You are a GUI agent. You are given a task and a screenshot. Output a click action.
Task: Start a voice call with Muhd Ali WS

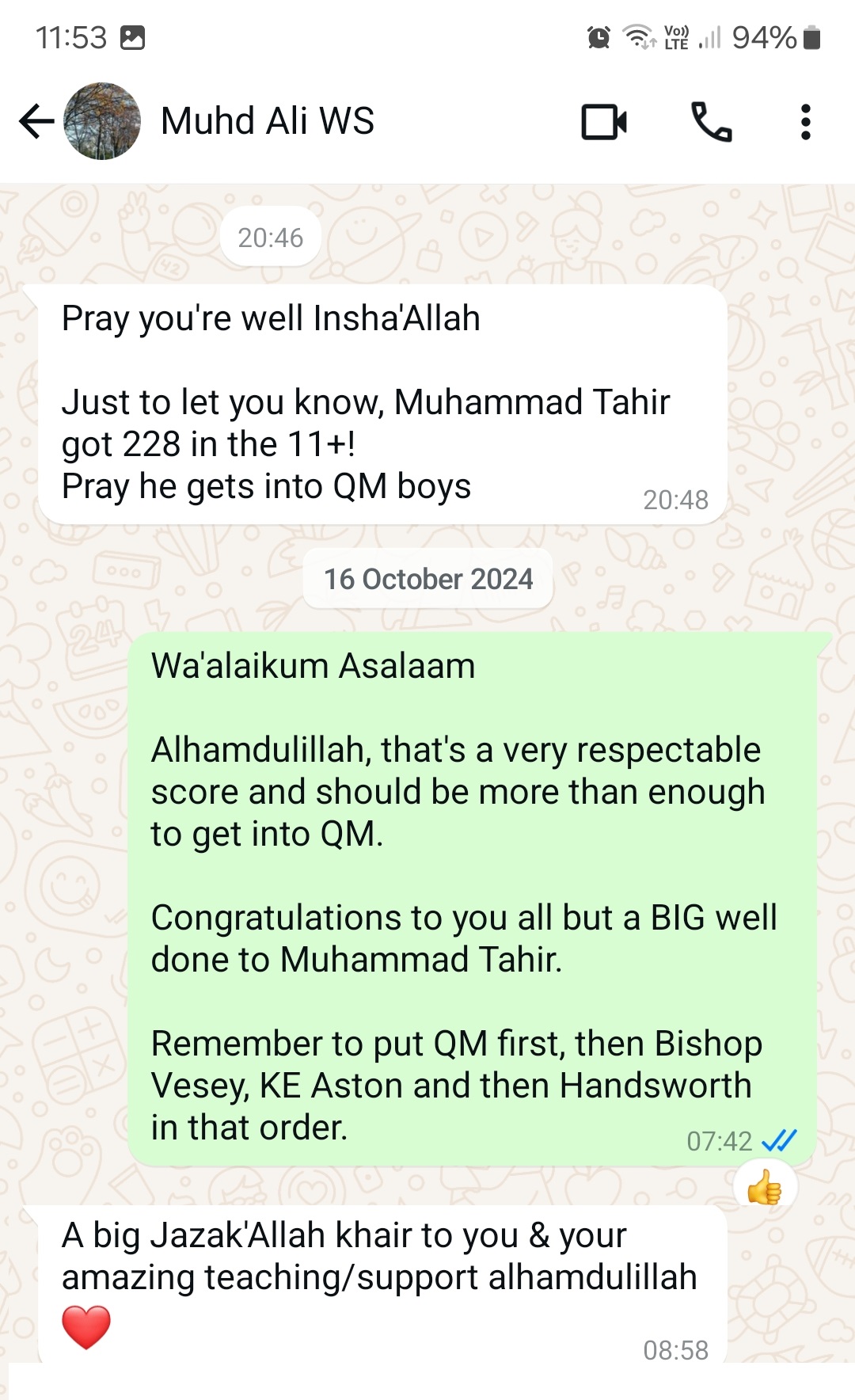[x=711, y=122]
